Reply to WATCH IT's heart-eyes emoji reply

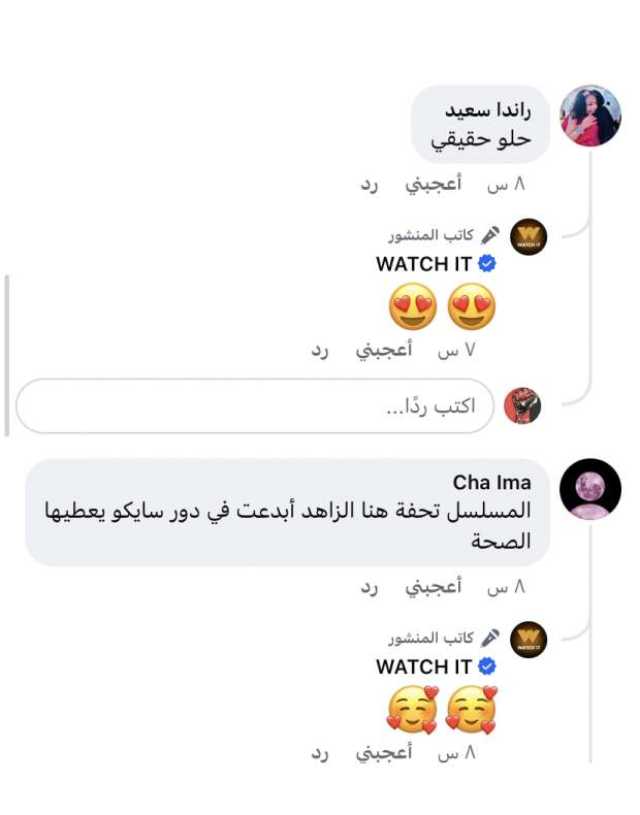click(x=320, y=351)
